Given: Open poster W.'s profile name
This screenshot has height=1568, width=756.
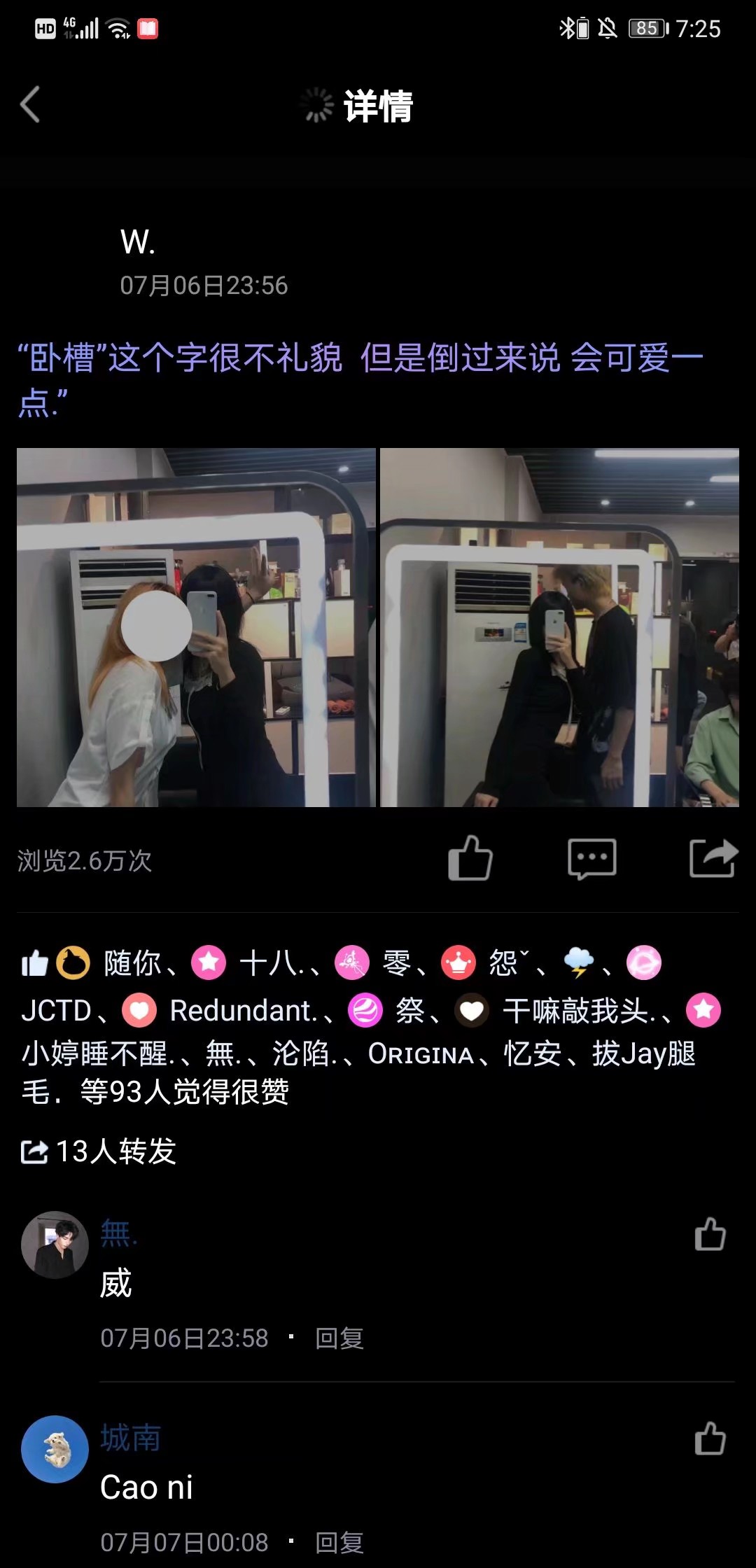Looking at the screenshot, I should point(137,243).
